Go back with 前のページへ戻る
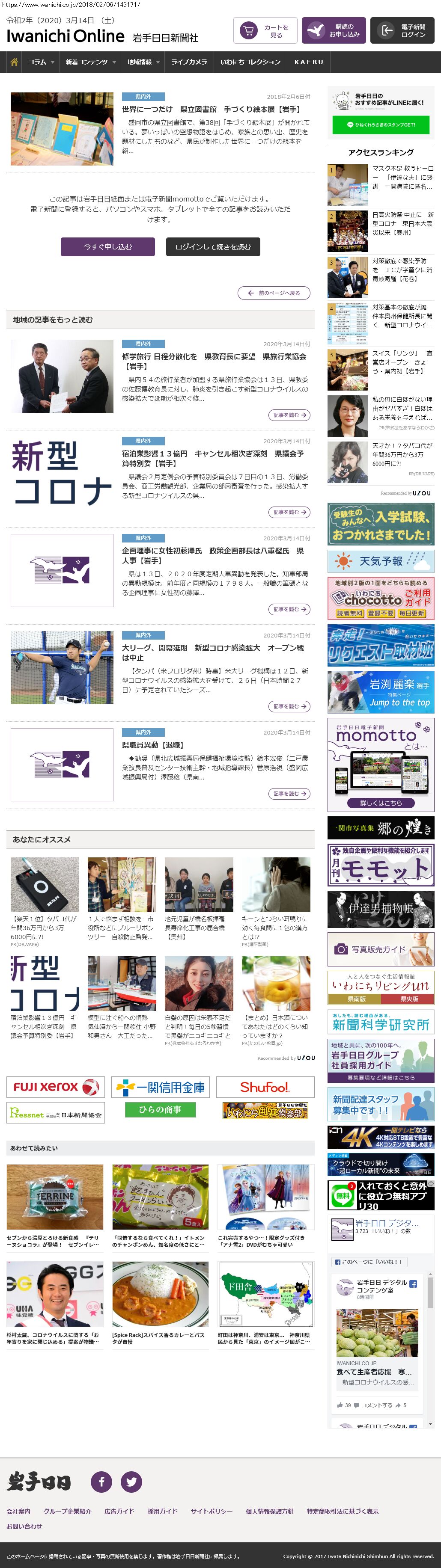The image size is (441, 1568). pyautogui.click(x=274, y=293)
